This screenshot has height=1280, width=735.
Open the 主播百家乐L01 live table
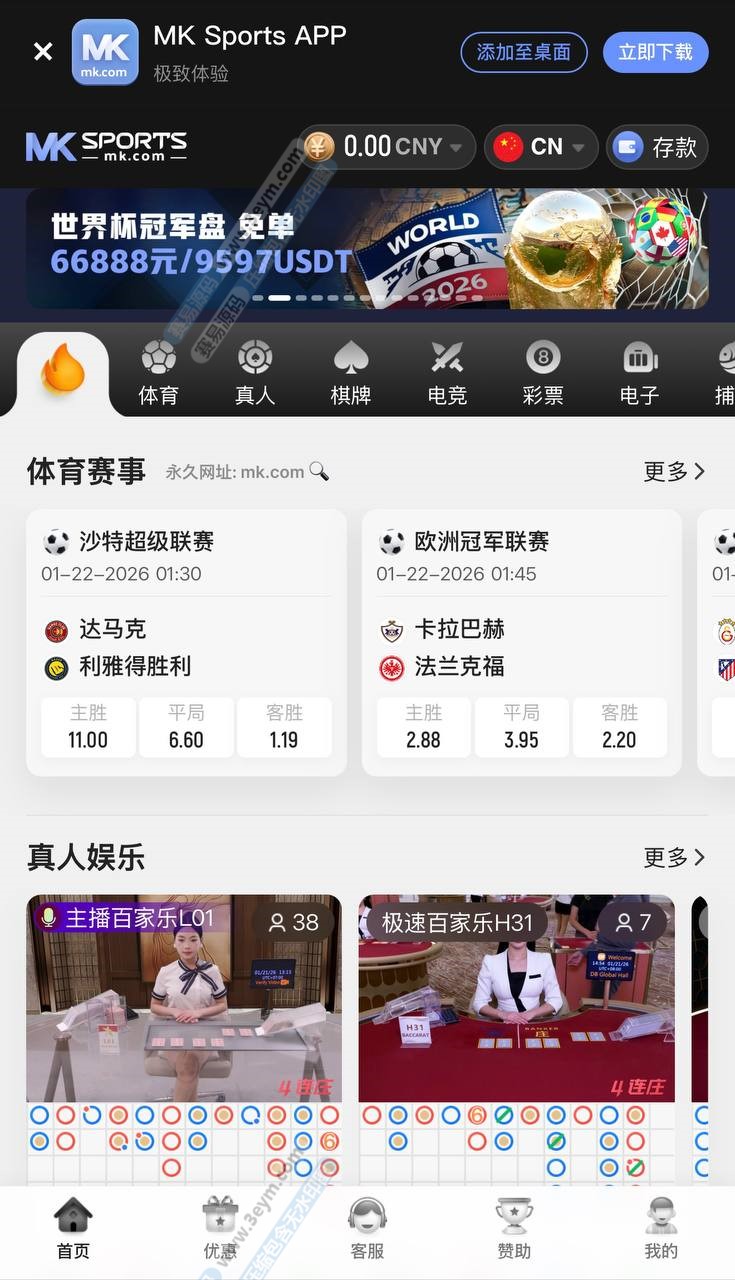pyautogui.click(x=184, y=1000)
